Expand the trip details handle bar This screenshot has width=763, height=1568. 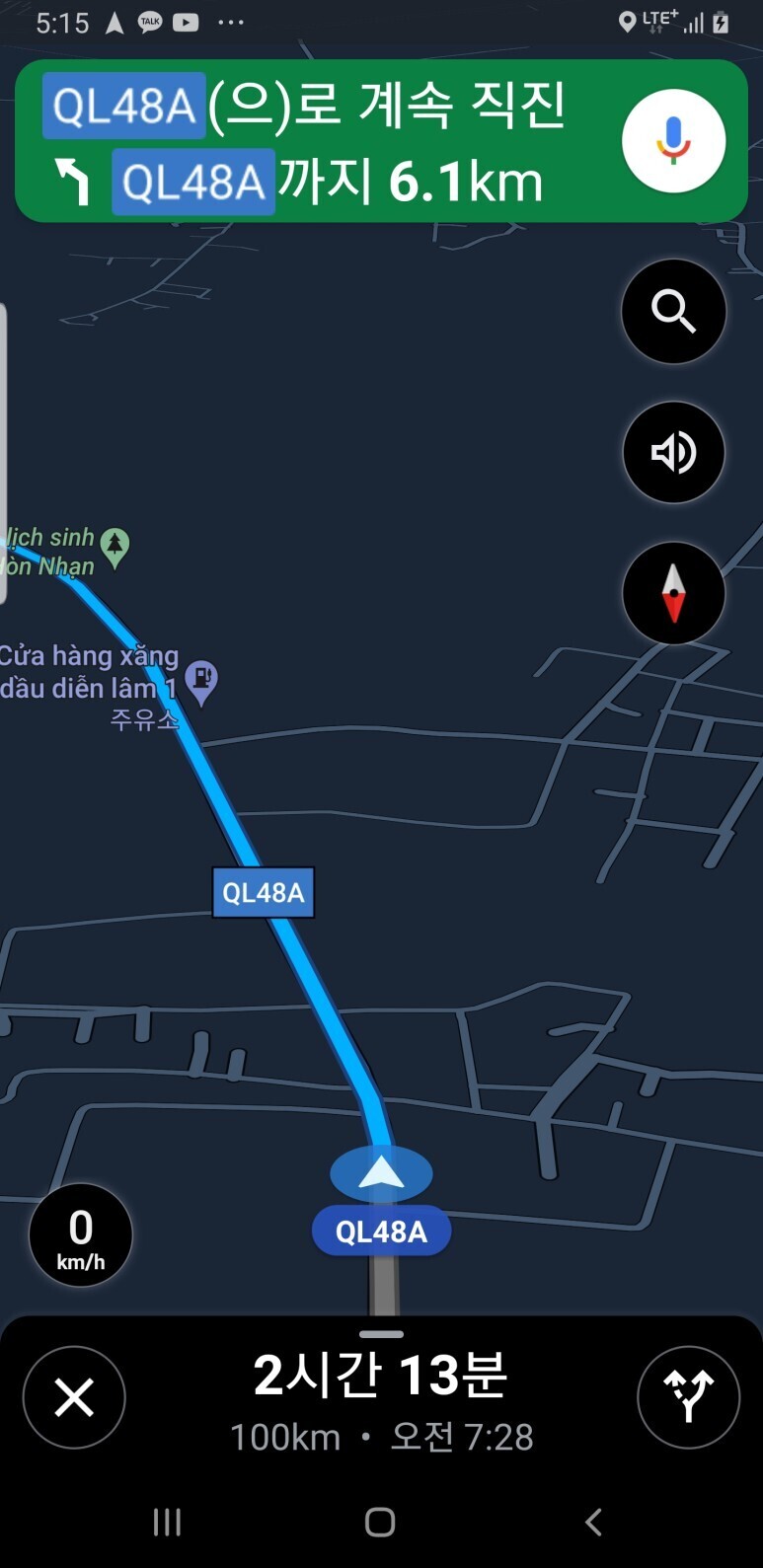click(381, 1334)
